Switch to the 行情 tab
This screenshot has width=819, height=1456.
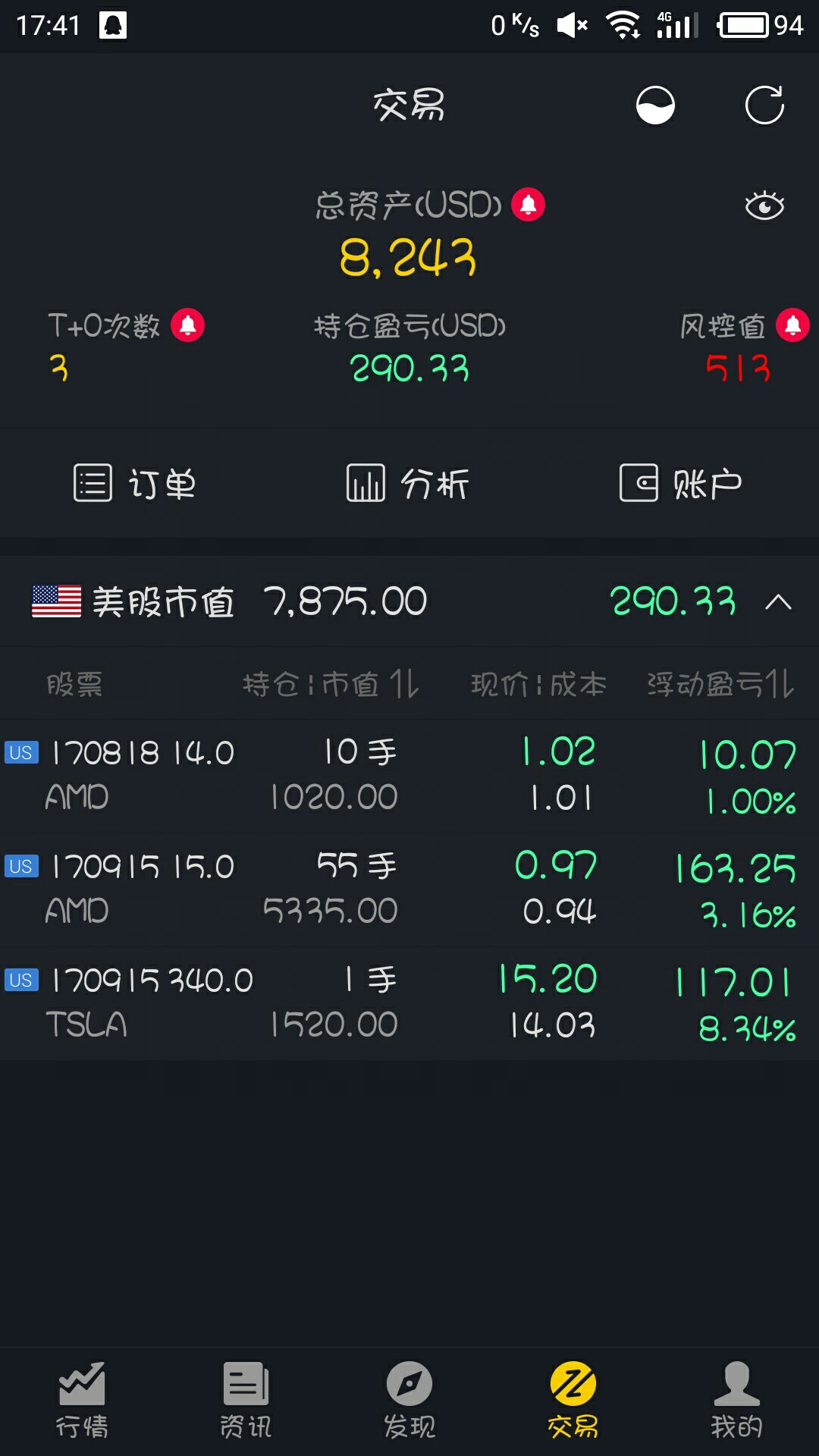pos(82,1400)
